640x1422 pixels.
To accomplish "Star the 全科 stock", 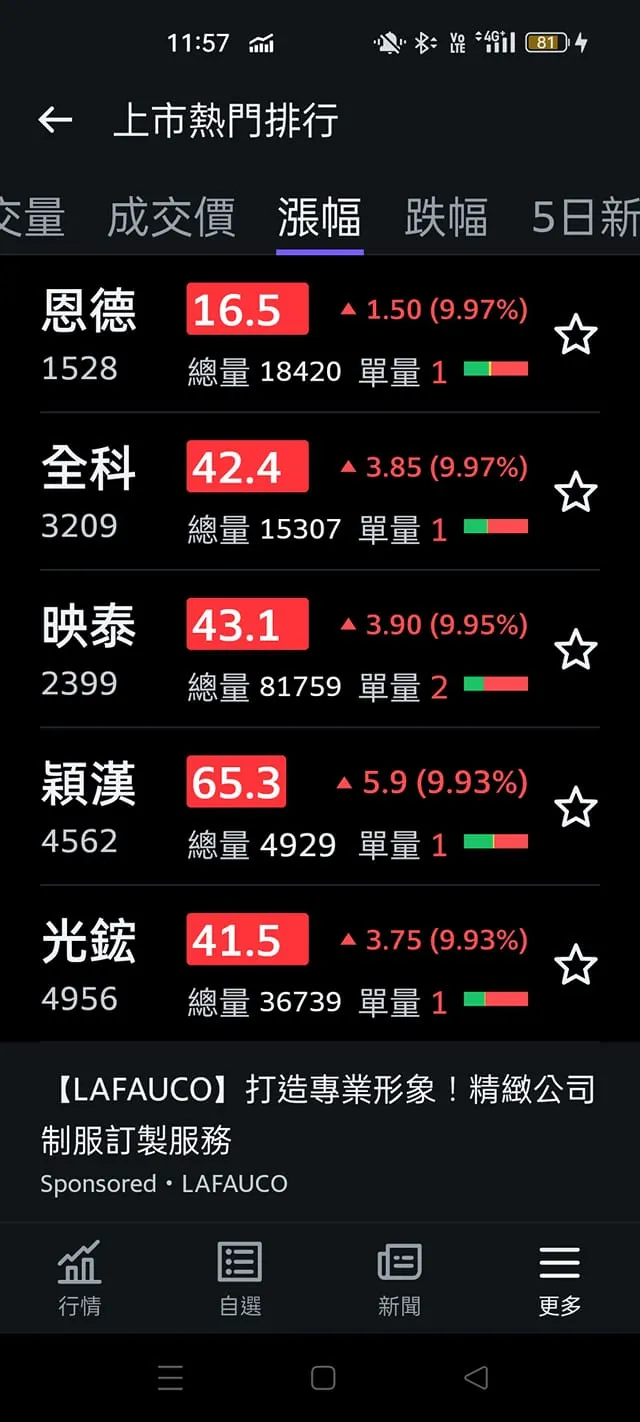I will [576, 493].
